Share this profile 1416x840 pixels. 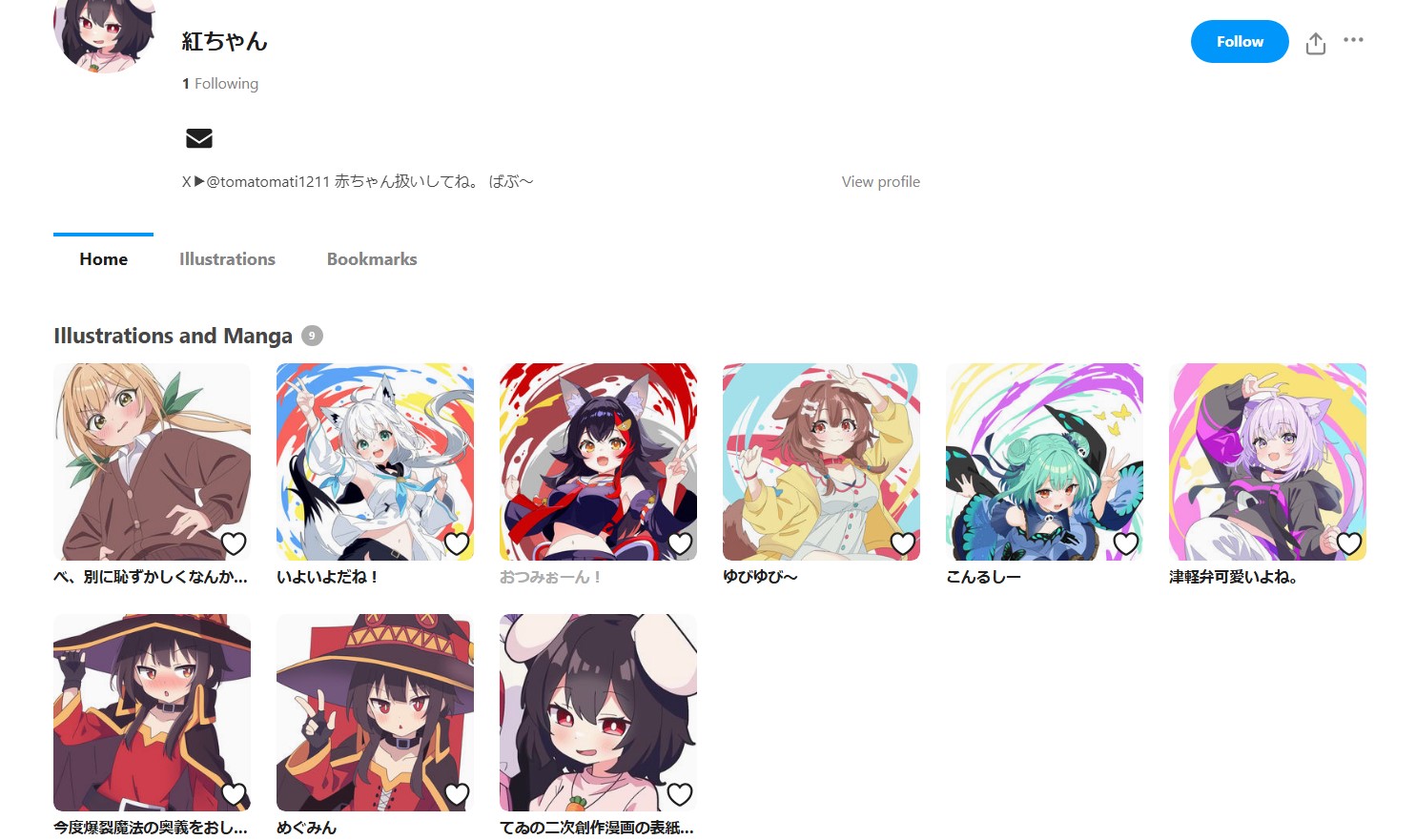pos(1315,43)
